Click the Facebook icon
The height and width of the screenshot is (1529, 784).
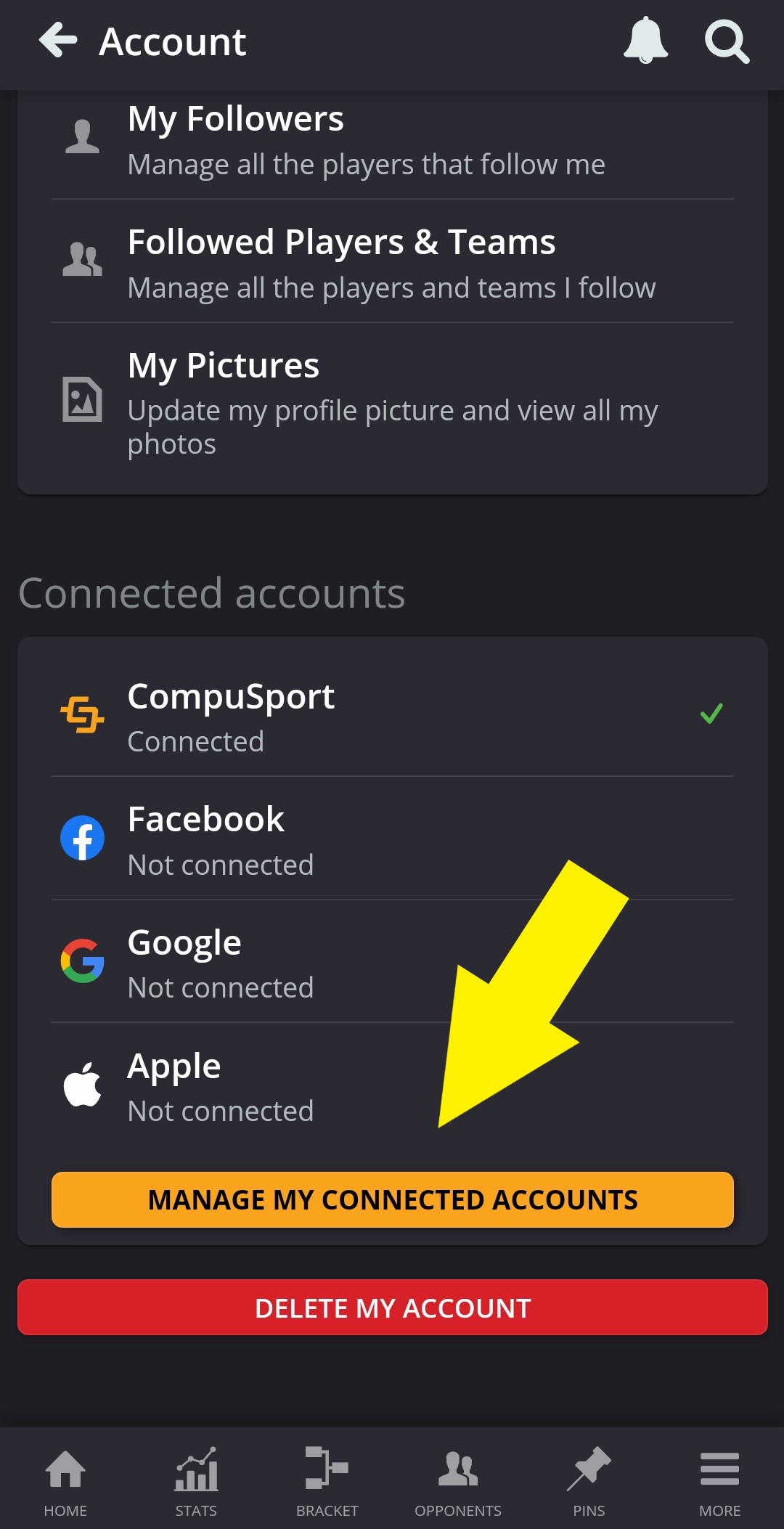pyautogui.click(x=83, y=838)
